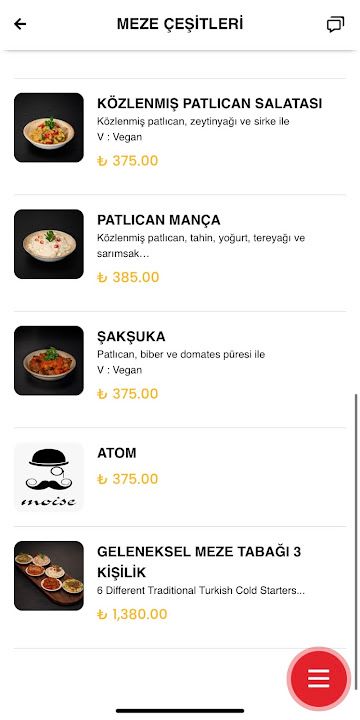Go back using the arrow
Viewport: 360px width, 720px height.
tap(20, 24)
